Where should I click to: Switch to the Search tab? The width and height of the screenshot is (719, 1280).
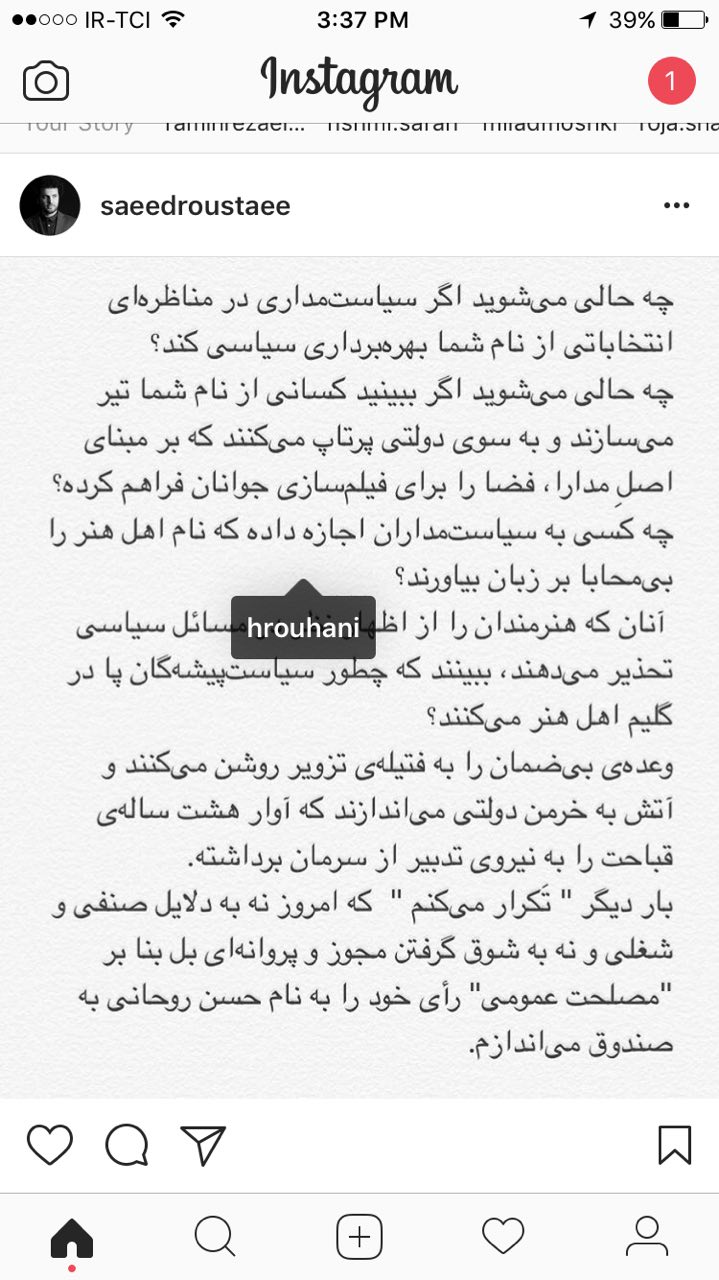point(215,1237)
